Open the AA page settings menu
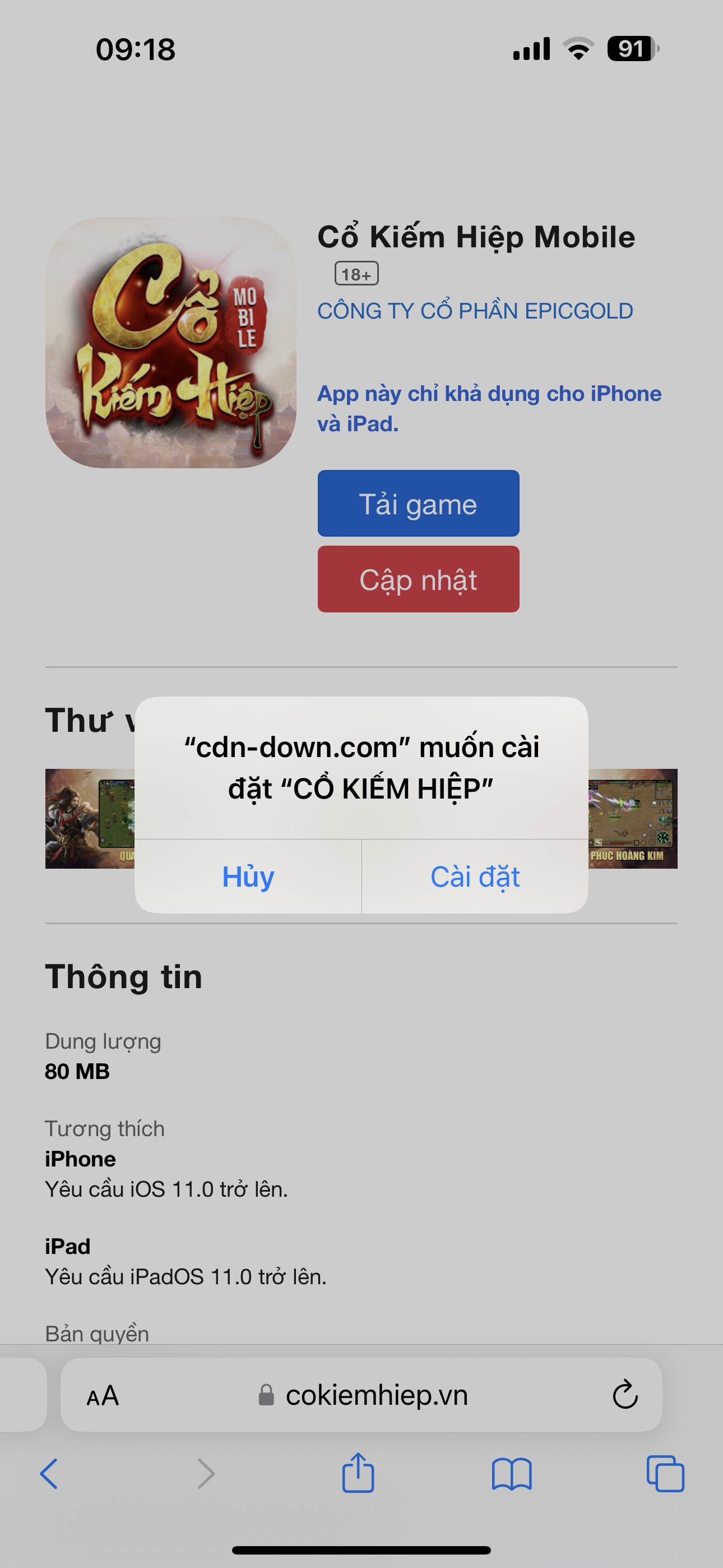Image resolution: width=723 pixels, height=1568 pixels. [103, 1395]
